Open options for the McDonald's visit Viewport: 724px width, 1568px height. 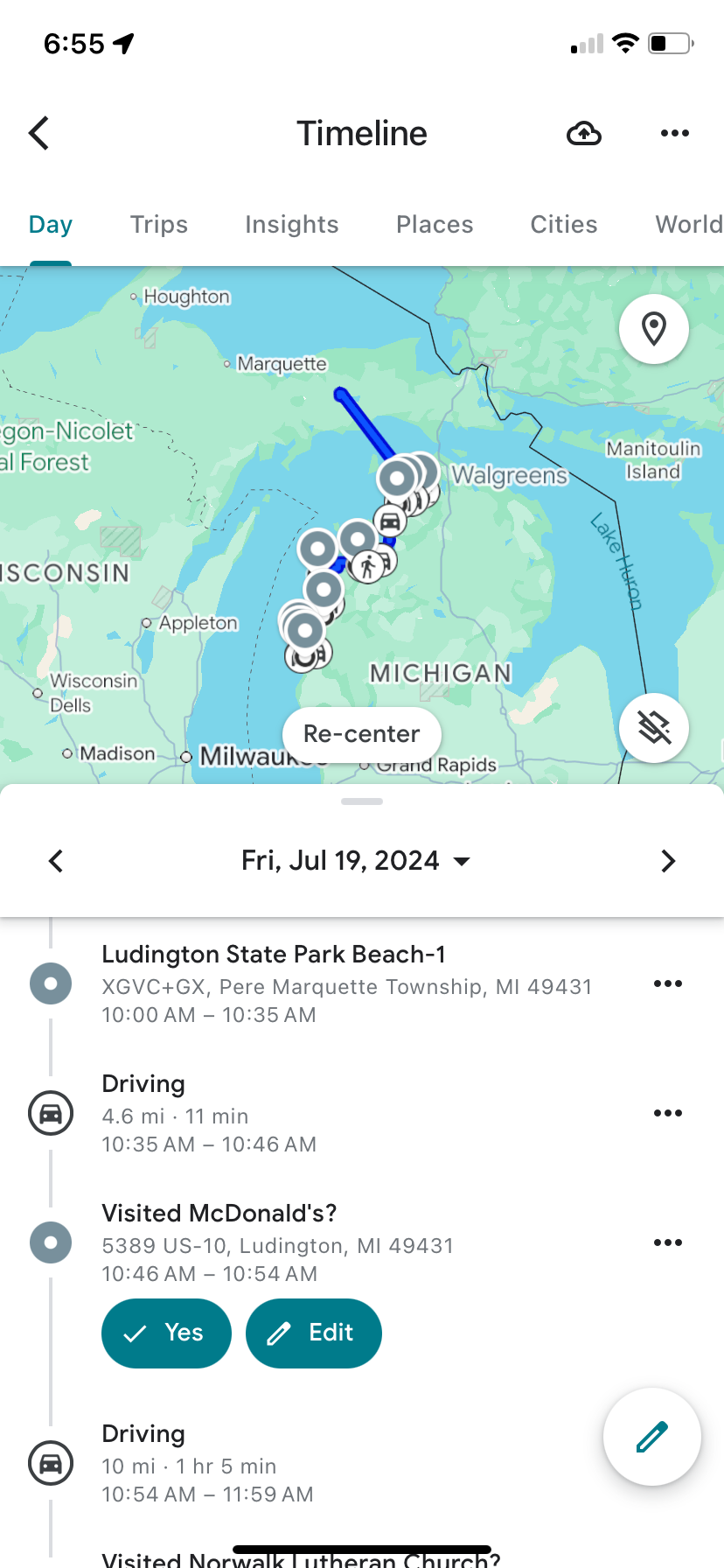click(668, 1242)
